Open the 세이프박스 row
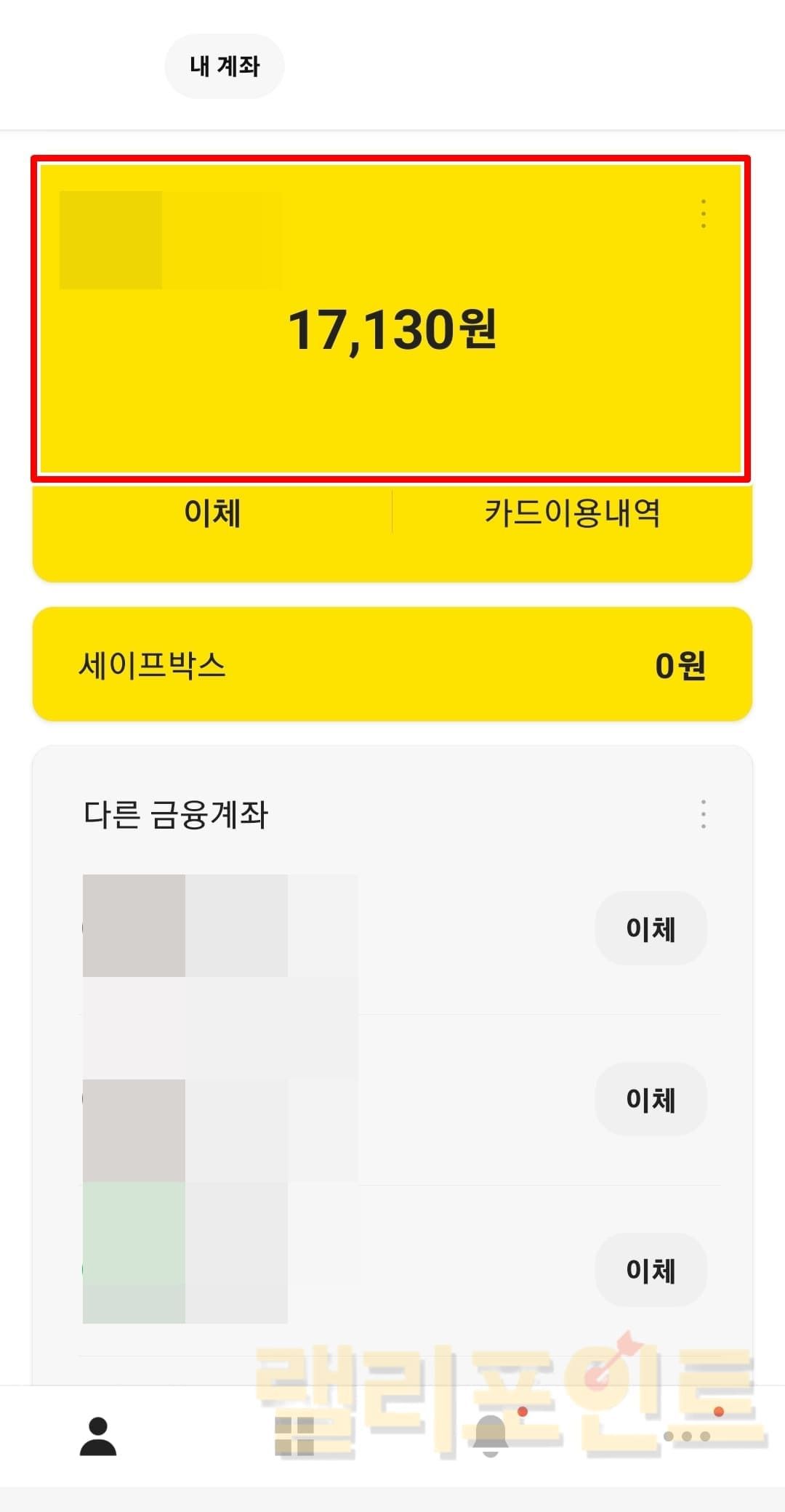Image resolution: width=785 pixels, height=1512 pixels. coord(392,664)
